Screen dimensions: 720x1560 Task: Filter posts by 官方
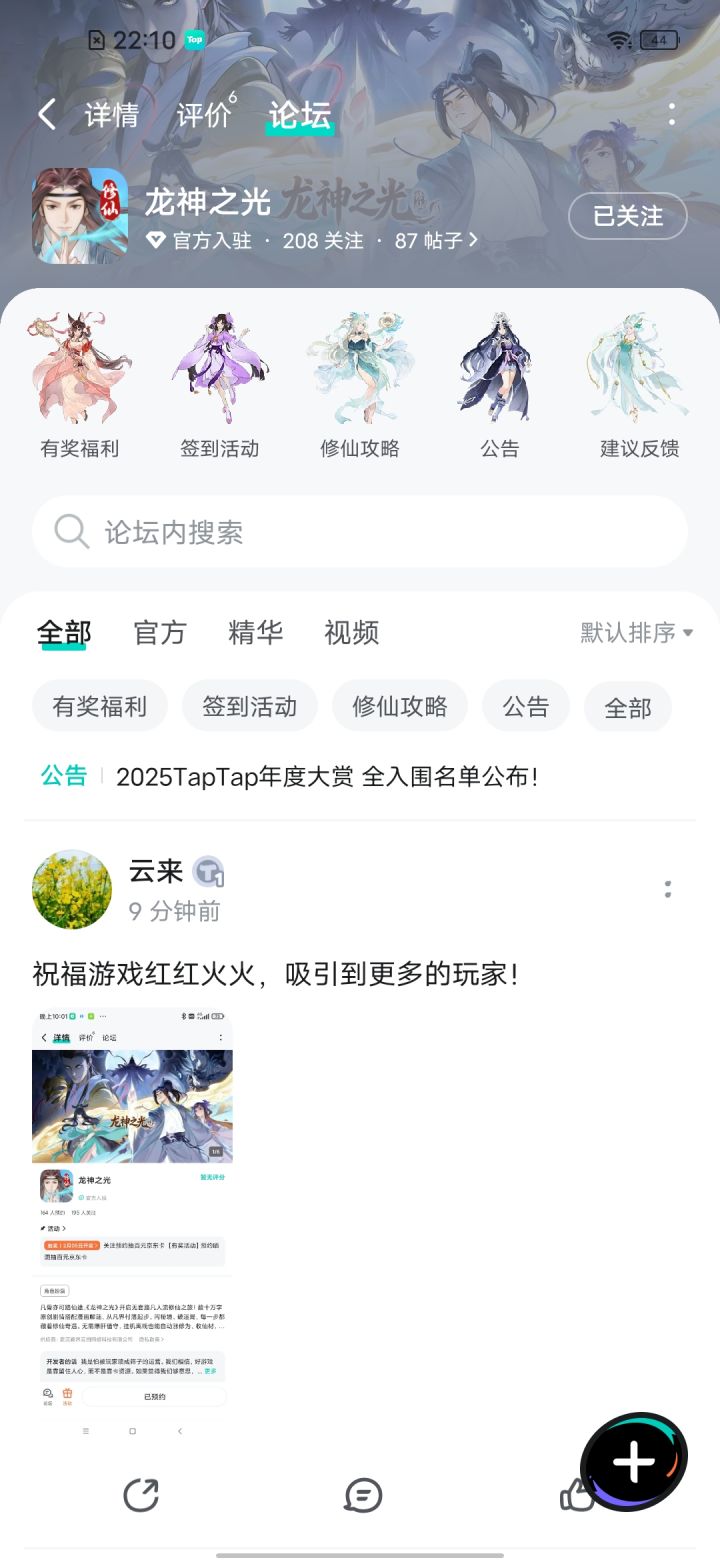pos(160,633)
